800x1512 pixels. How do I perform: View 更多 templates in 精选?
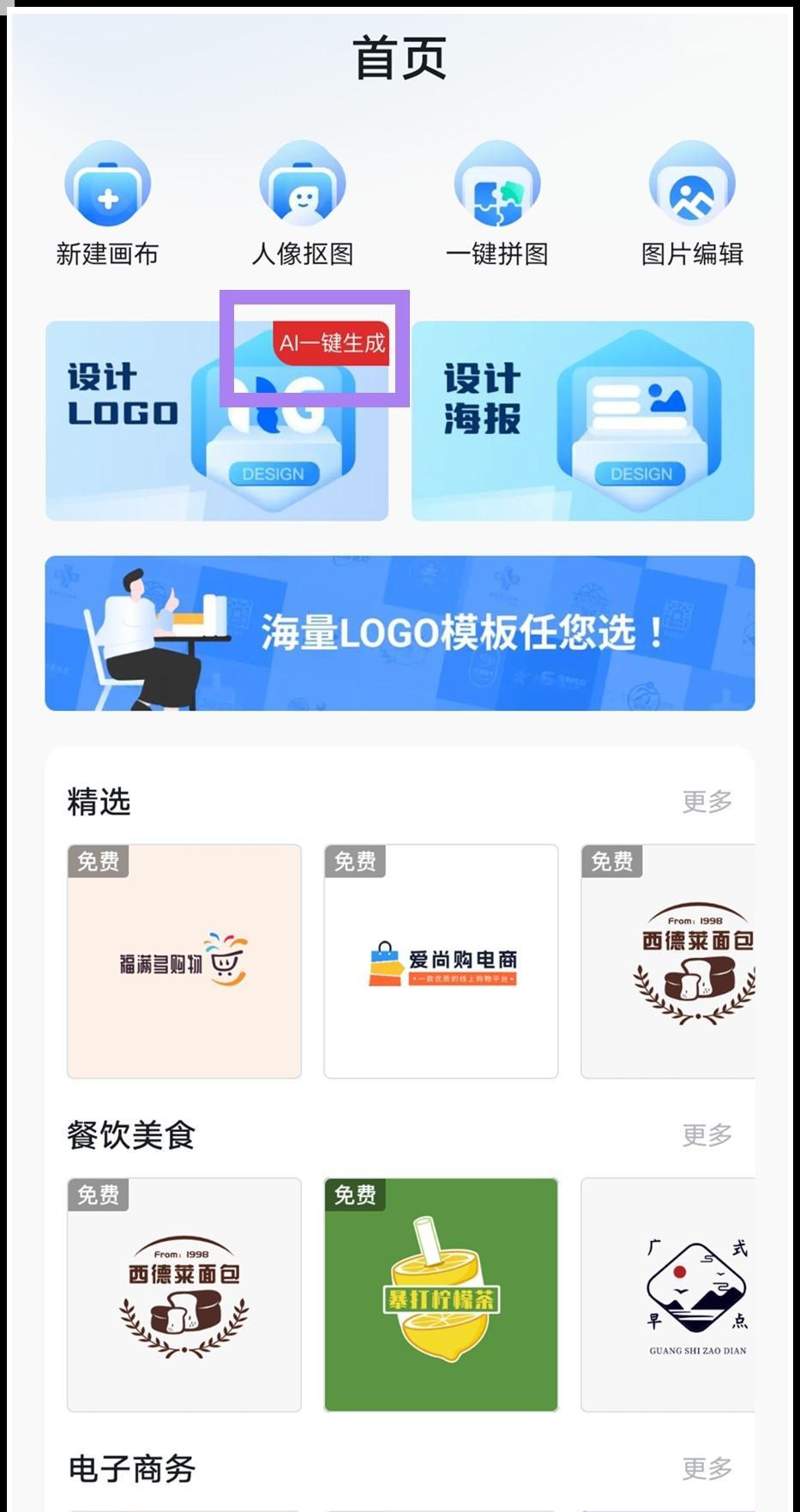tap(707, 802)
